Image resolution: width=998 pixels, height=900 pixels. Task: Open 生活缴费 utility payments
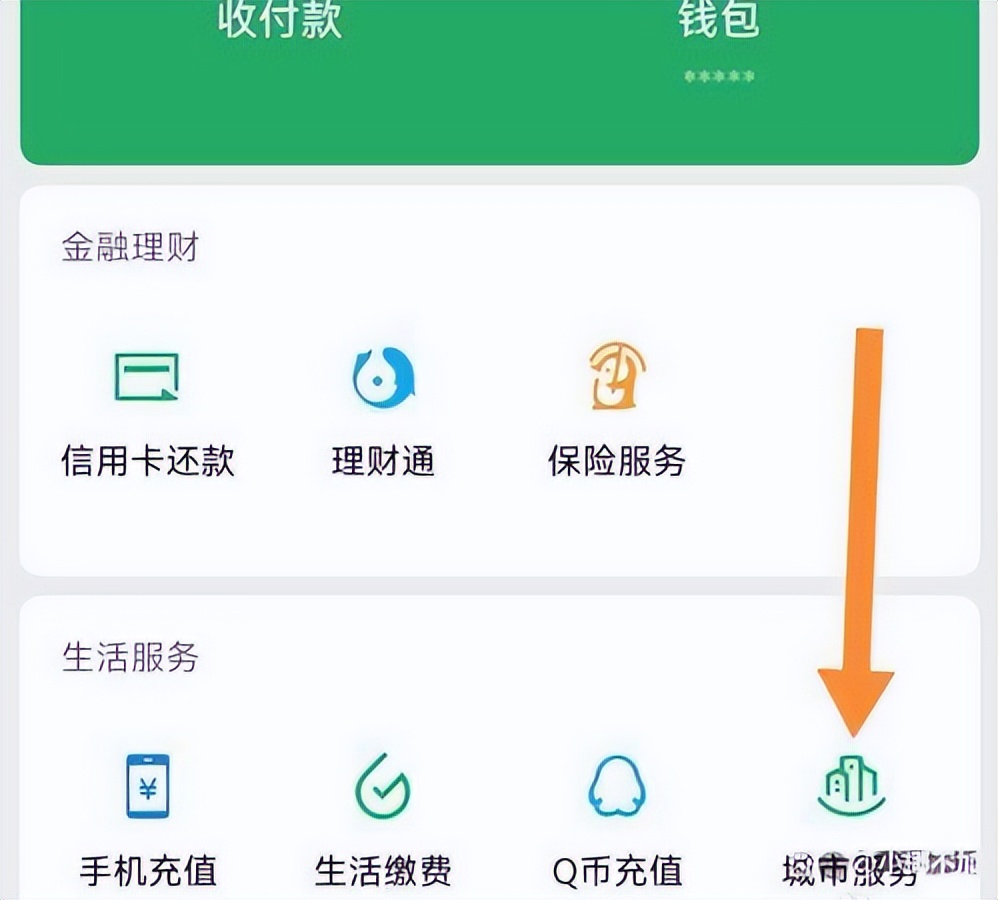click(383, 815)
